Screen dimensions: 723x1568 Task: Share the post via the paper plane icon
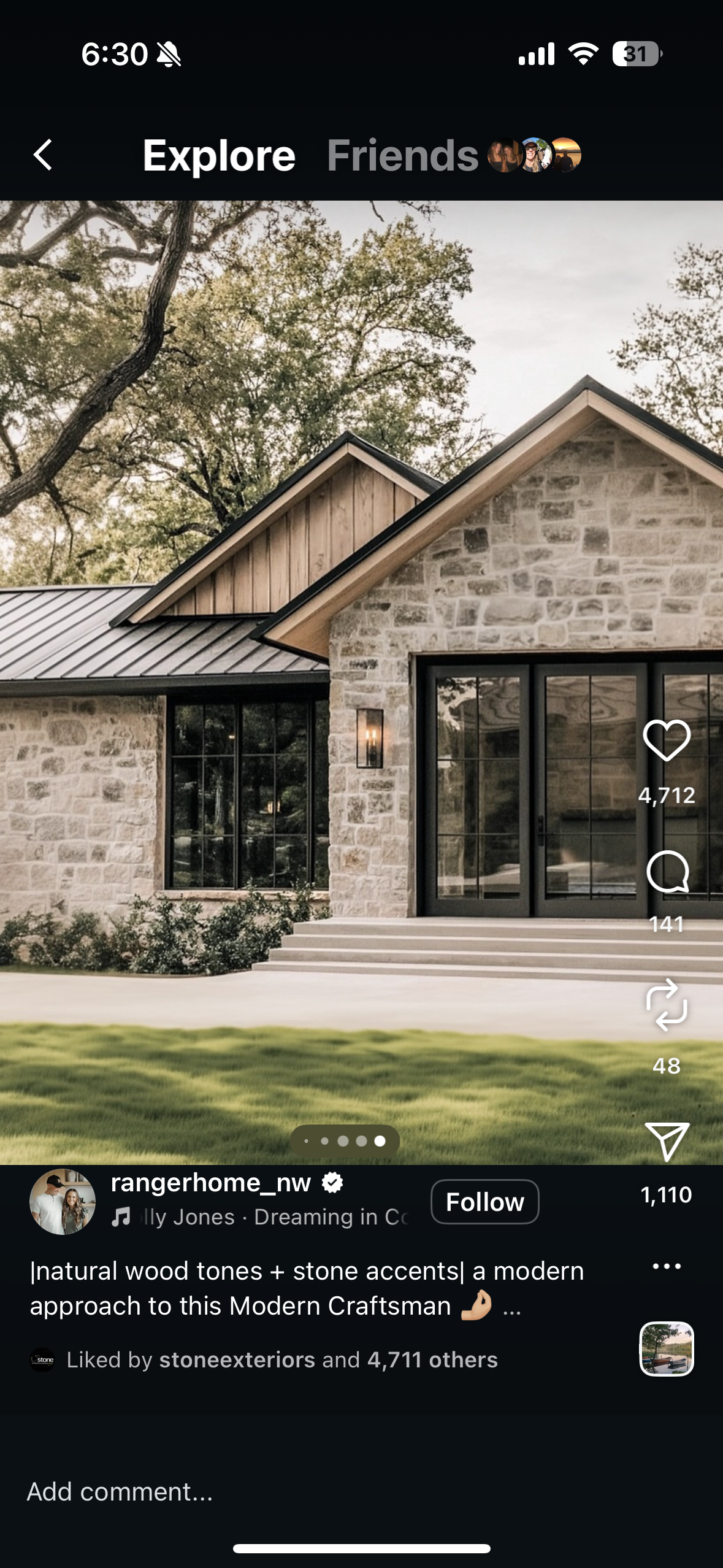point(667,1142)
